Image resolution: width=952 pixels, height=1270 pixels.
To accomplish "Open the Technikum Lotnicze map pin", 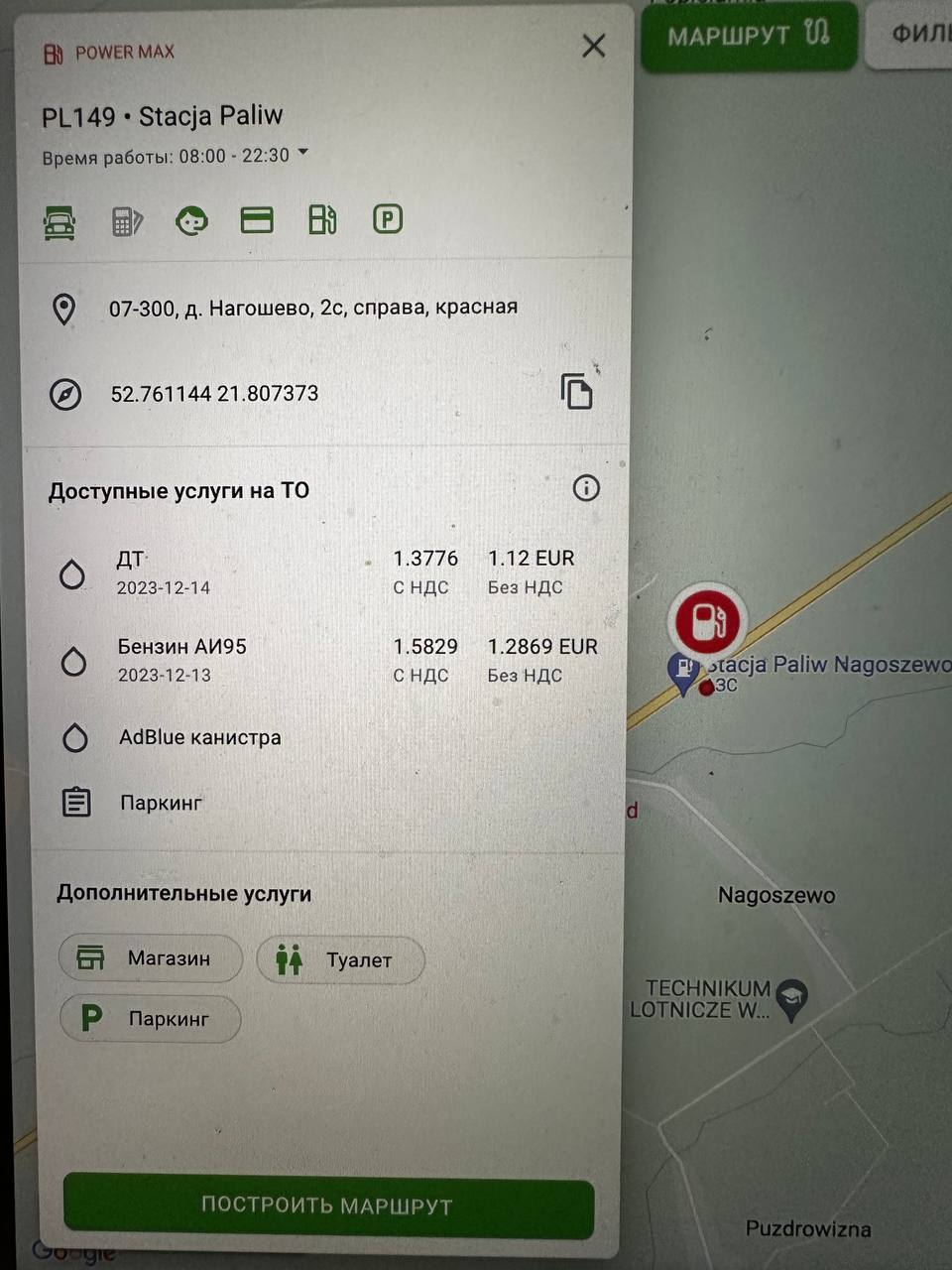I will pyautogui.click(x=792, y=999).
